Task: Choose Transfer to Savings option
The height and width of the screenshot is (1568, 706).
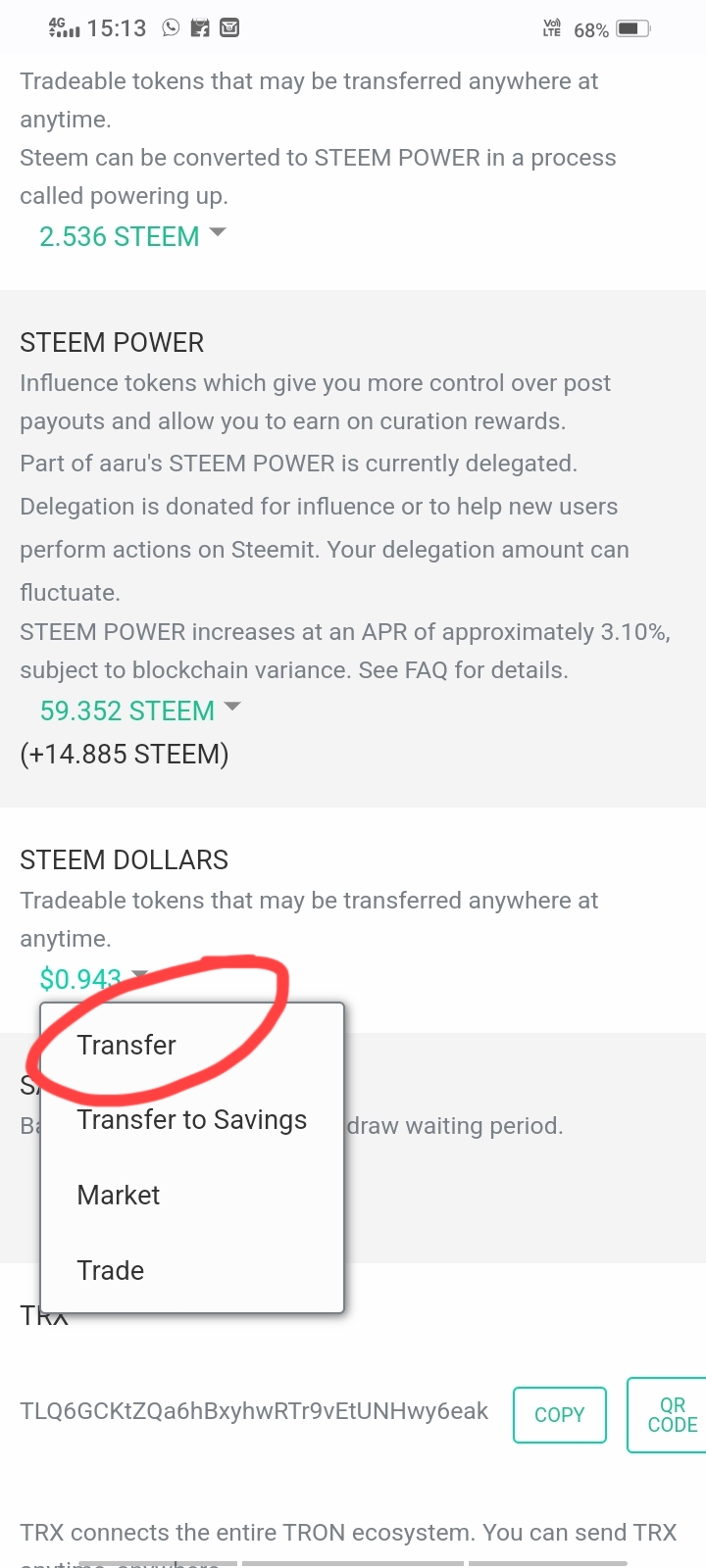Action: [192, 1120]
